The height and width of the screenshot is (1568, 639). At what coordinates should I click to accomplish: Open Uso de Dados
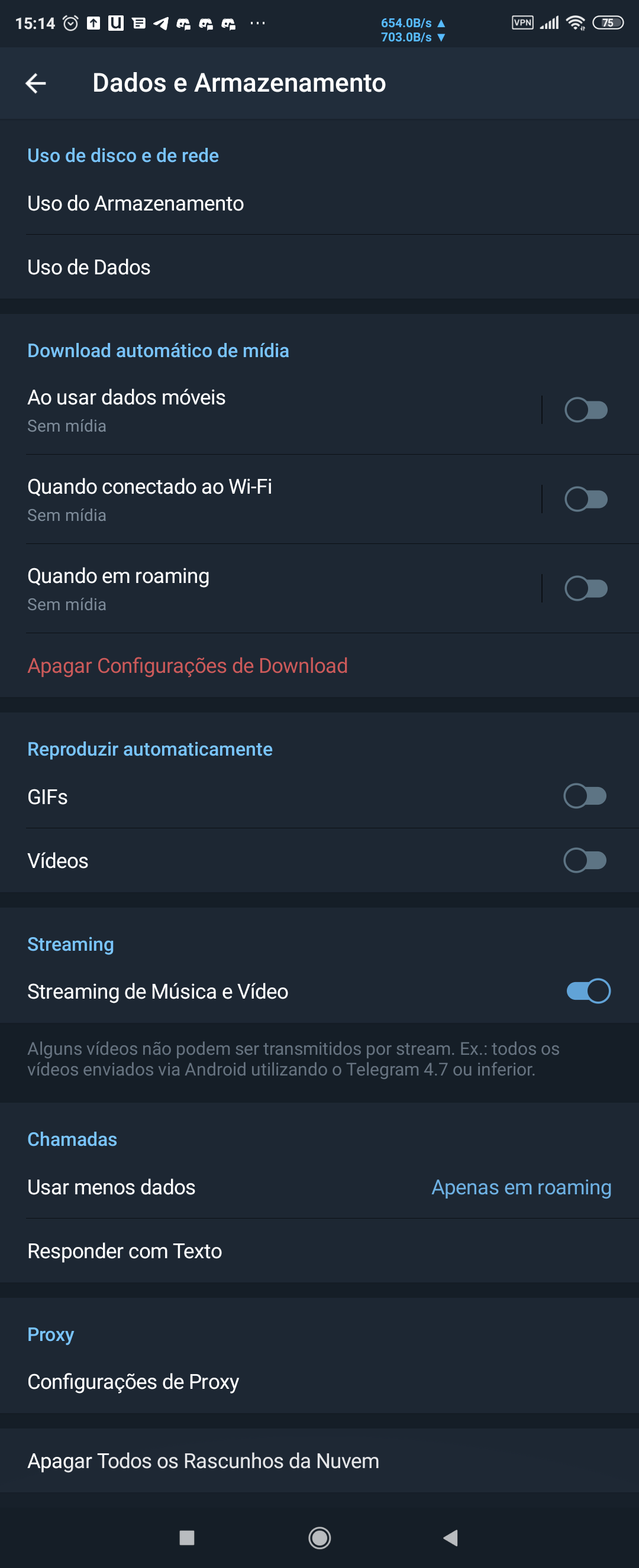89,267
